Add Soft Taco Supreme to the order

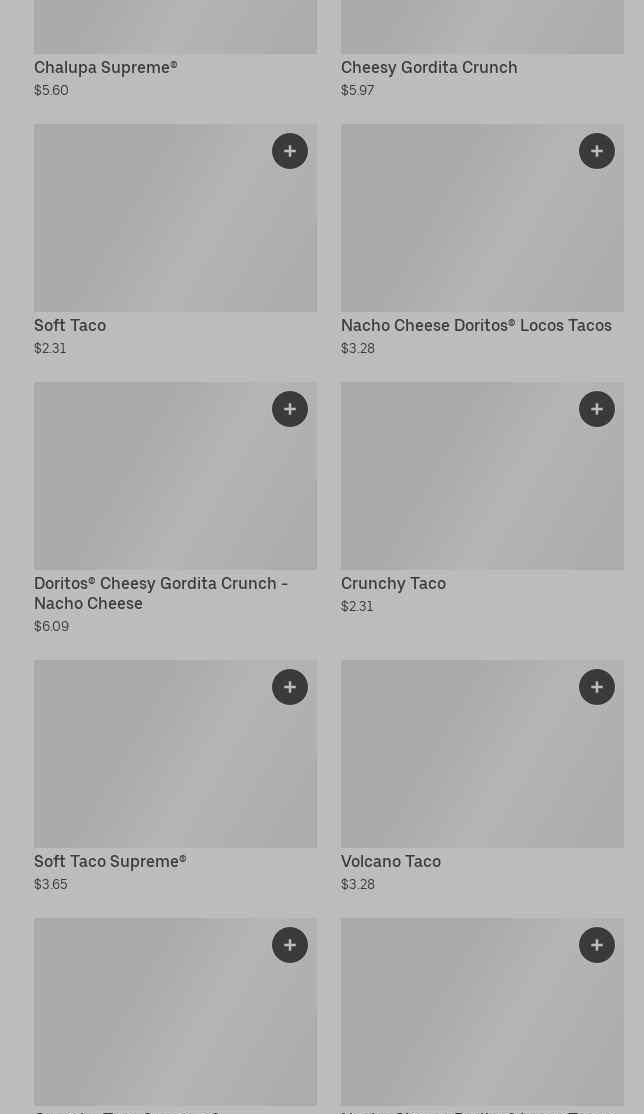290,687
